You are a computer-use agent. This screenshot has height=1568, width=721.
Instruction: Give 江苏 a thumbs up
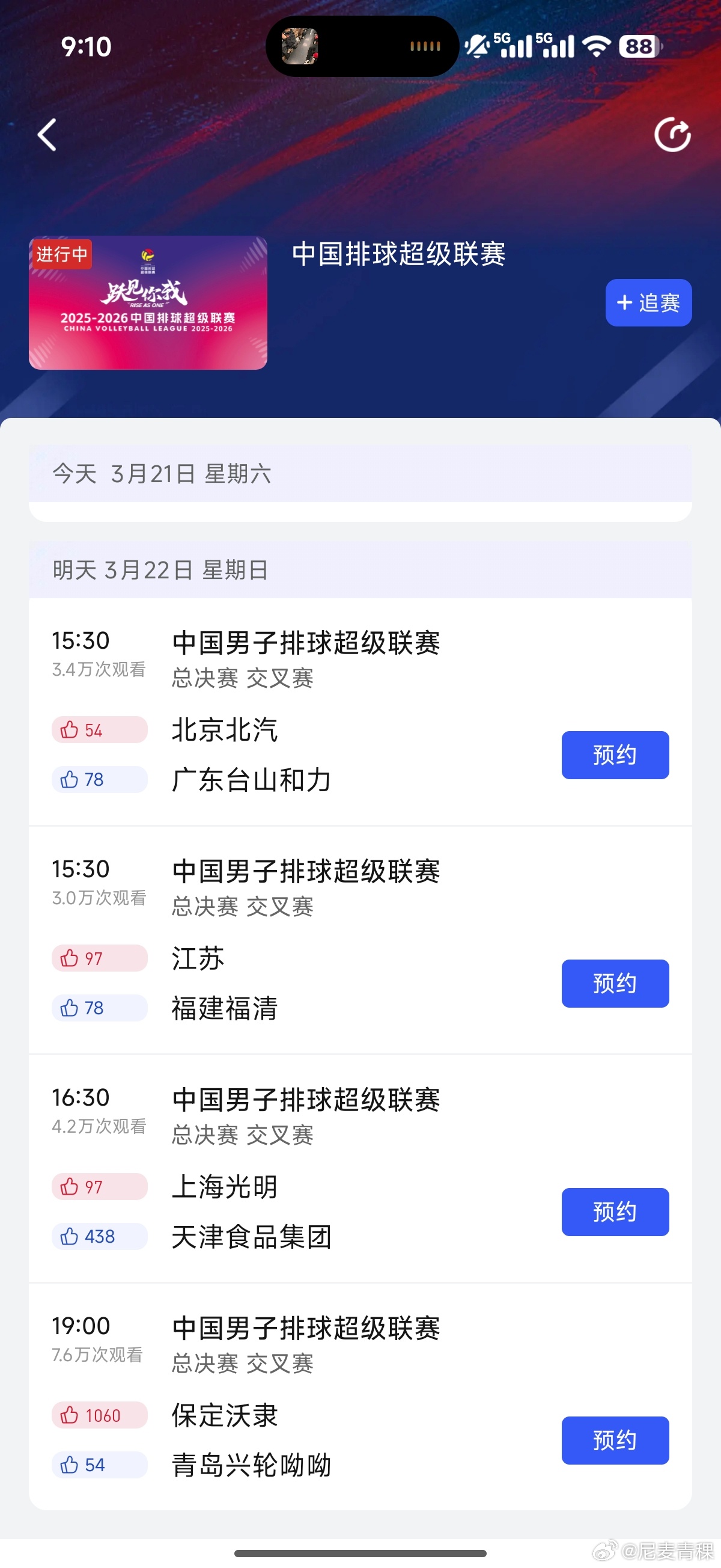point(99,958)
